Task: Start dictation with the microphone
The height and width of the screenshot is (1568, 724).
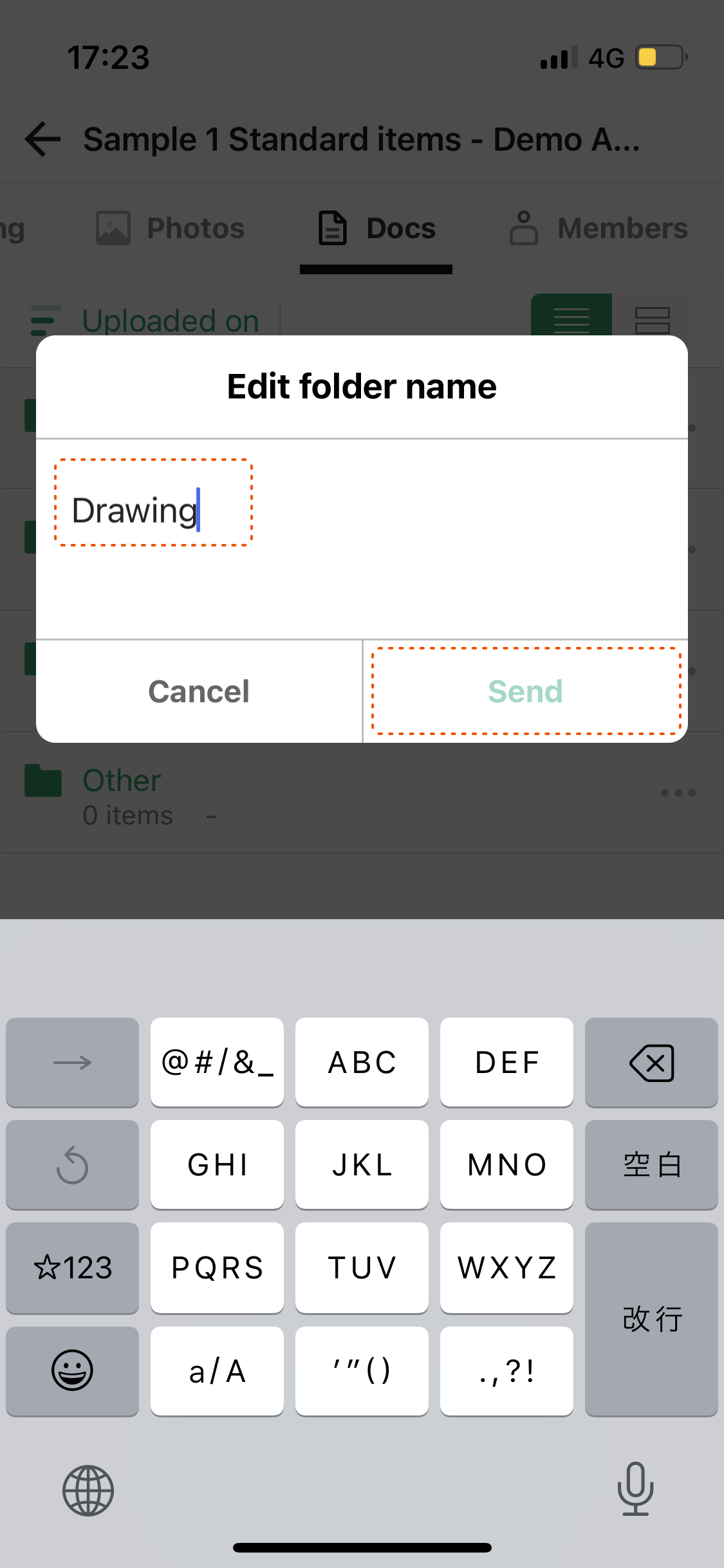Action: [635, 1489]
